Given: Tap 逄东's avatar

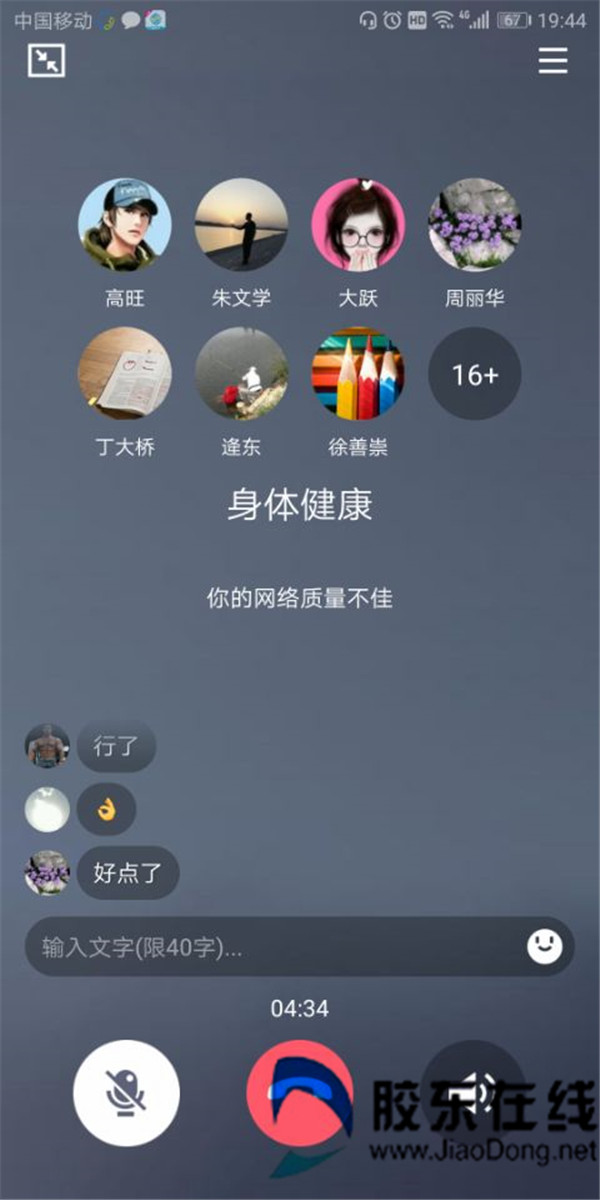Looking at the screenshot, I should (241, 373).
